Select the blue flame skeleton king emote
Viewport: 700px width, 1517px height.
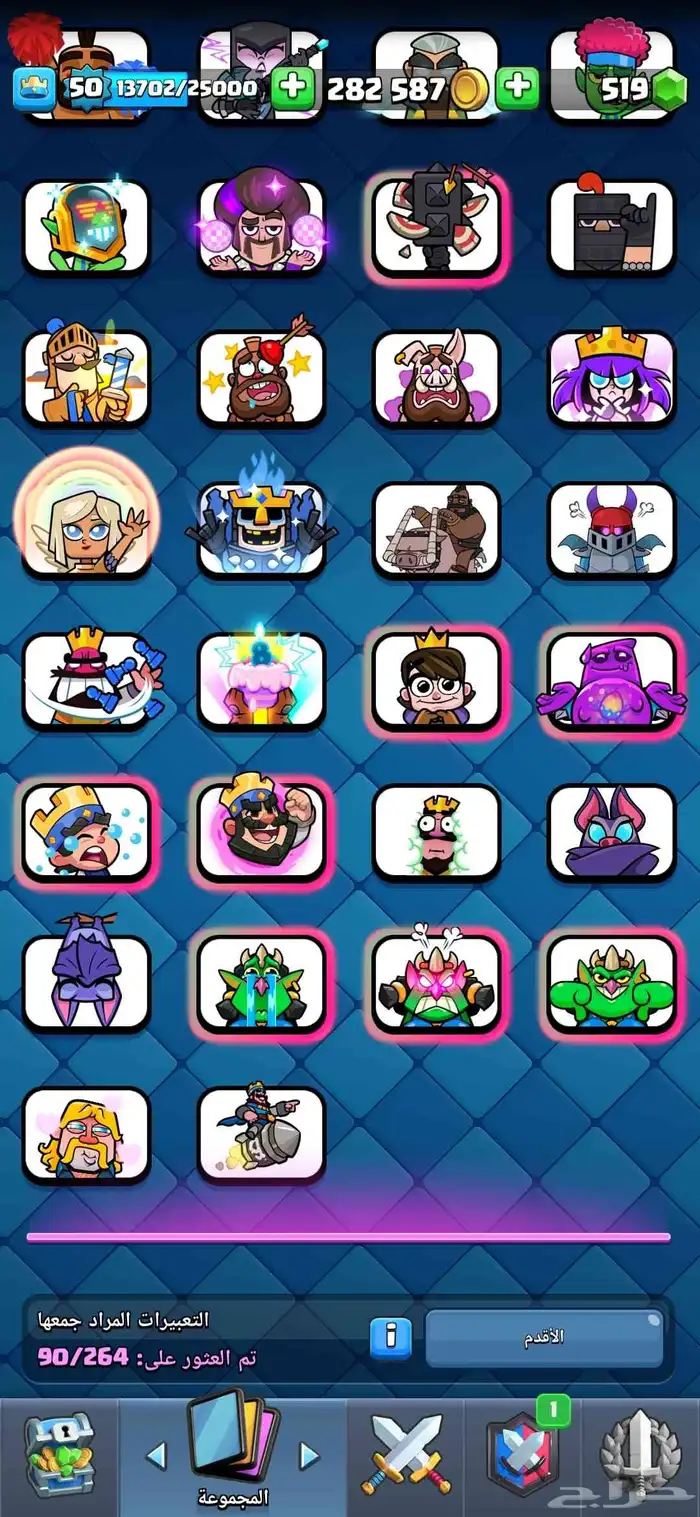pos(261,530)
